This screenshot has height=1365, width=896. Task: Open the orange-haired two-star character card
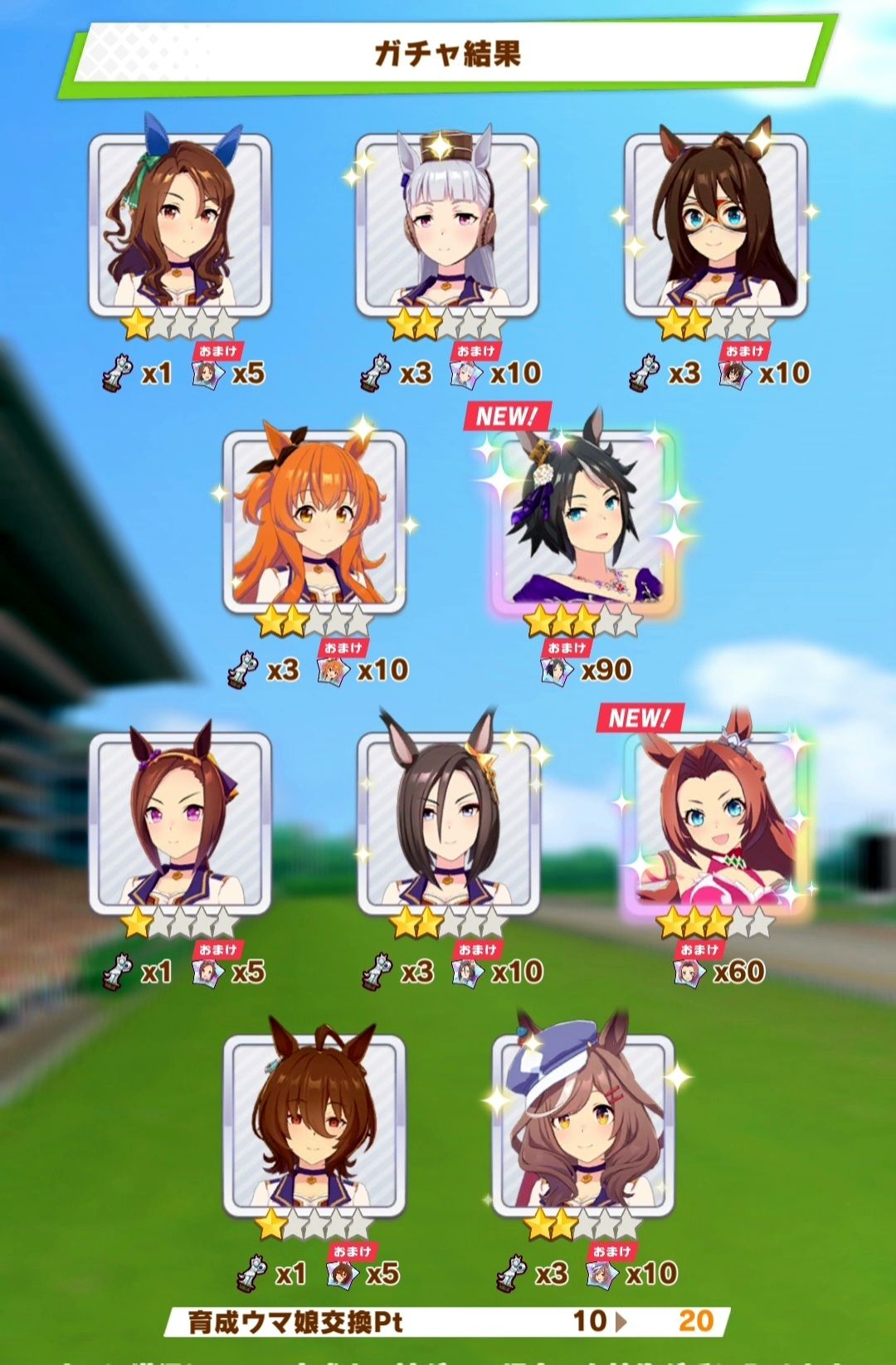click(314, 523)
